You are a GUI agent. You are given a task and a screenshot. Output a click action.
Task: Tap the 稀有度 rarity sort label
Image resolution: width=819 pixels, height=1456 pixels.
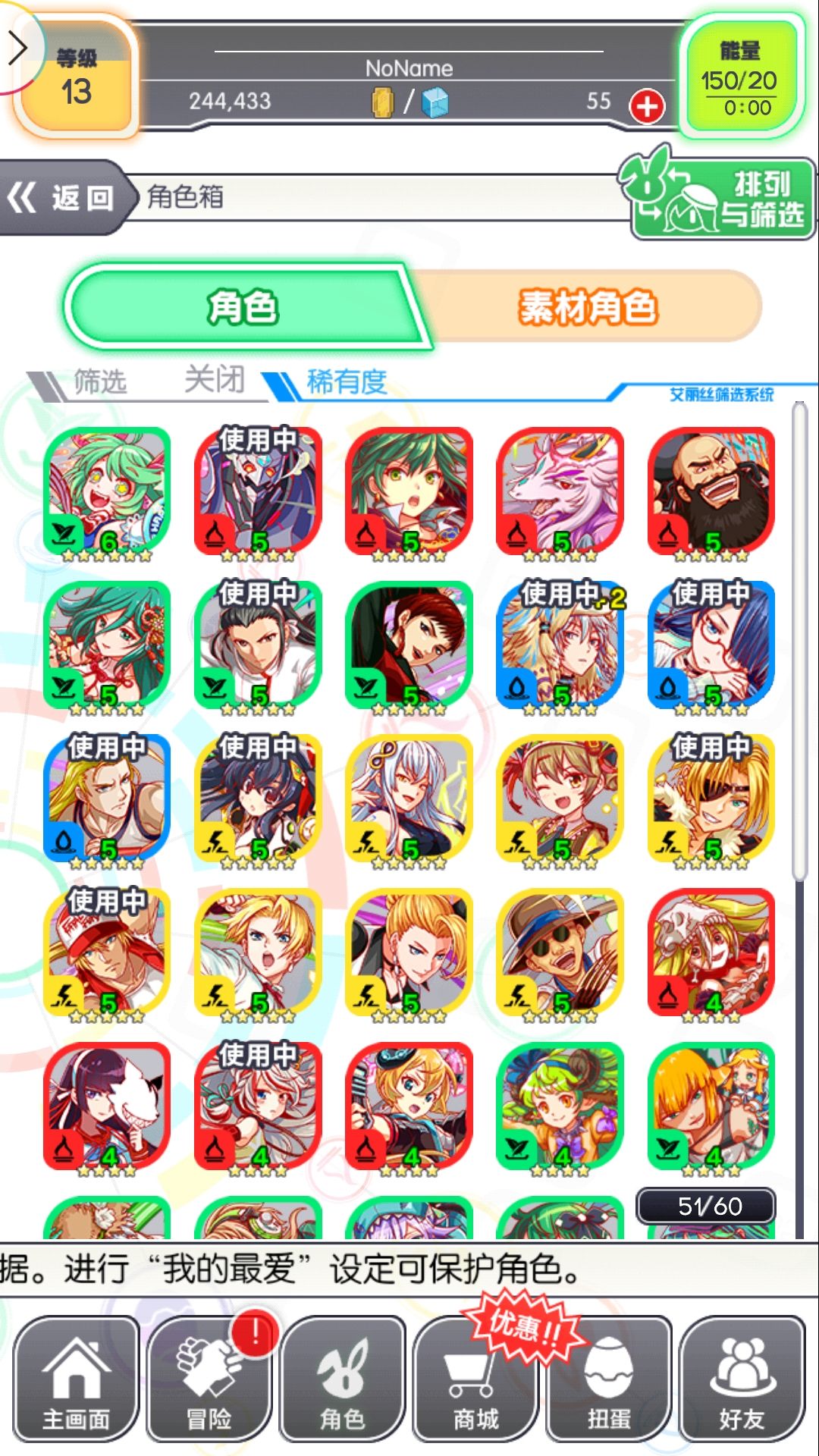(x=347, y=381)
